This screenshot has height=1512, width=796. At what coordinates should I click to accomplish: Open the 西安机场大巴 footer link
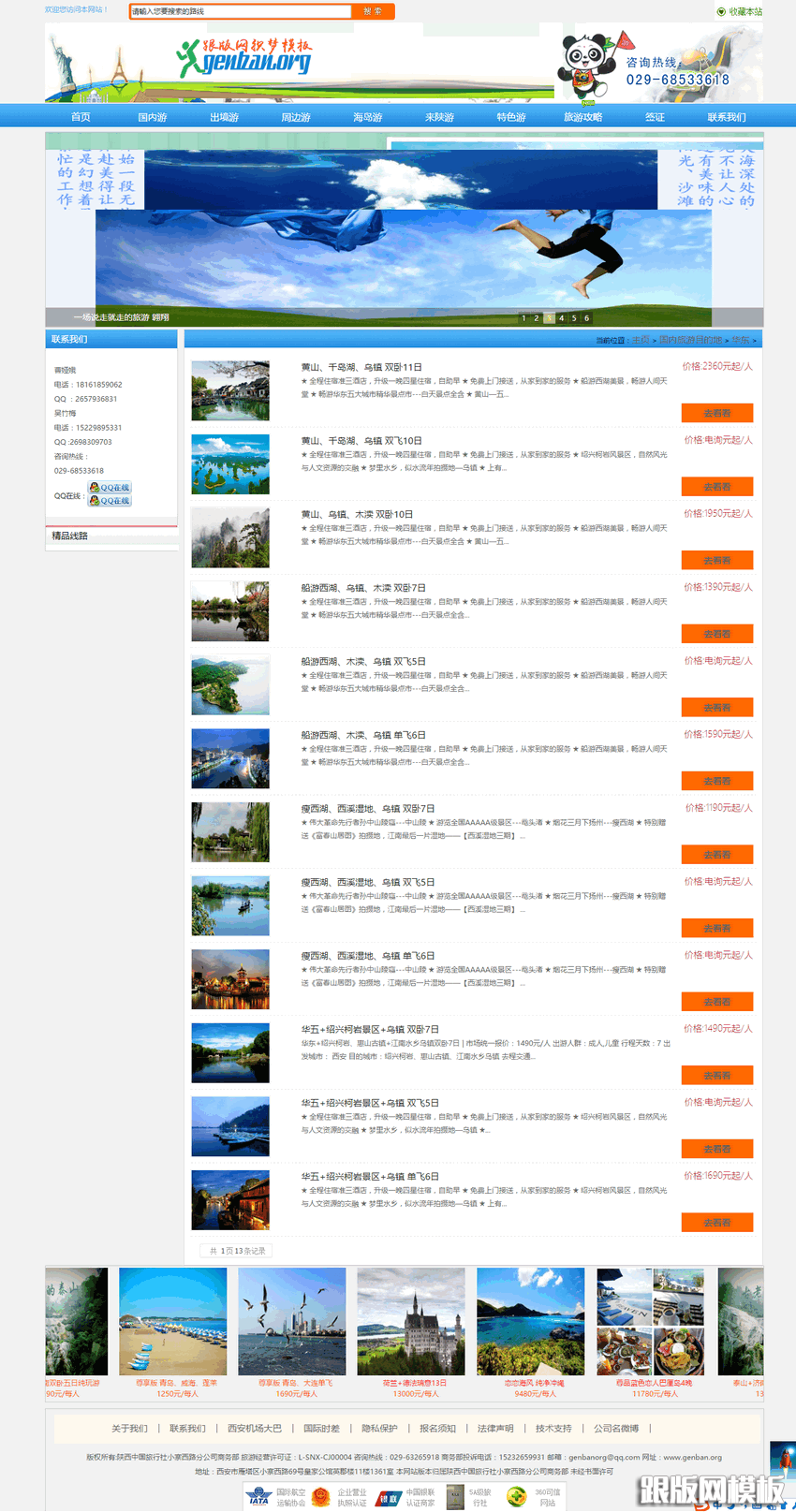point(255,1429)
